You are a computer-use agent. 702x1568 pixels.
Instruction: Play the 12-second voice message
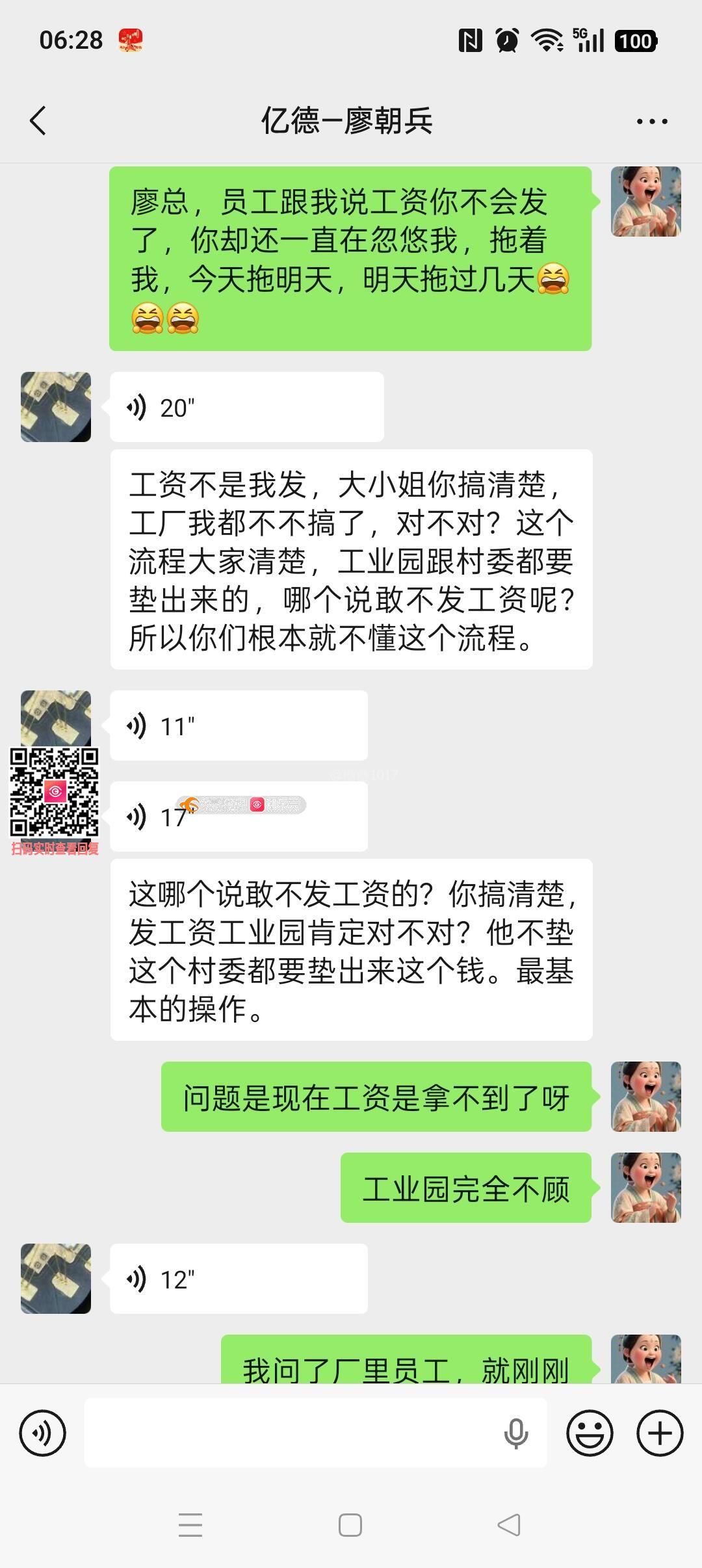(239, 1279)
